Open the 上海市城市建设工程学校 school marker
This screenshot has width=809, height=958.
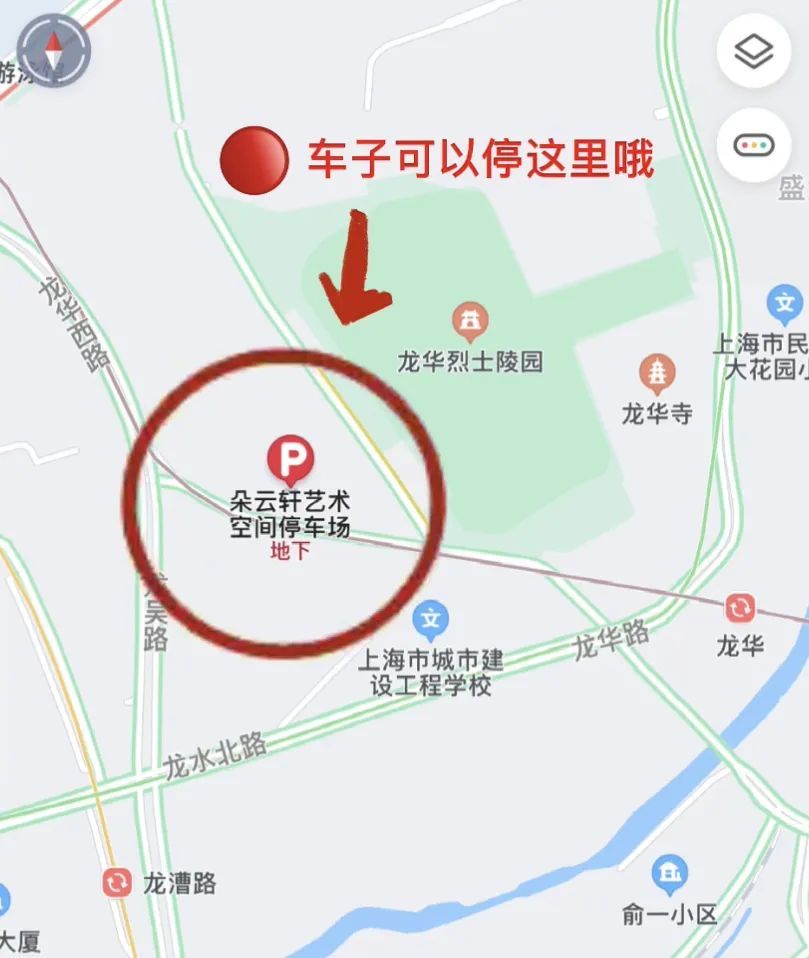point(431,622)
